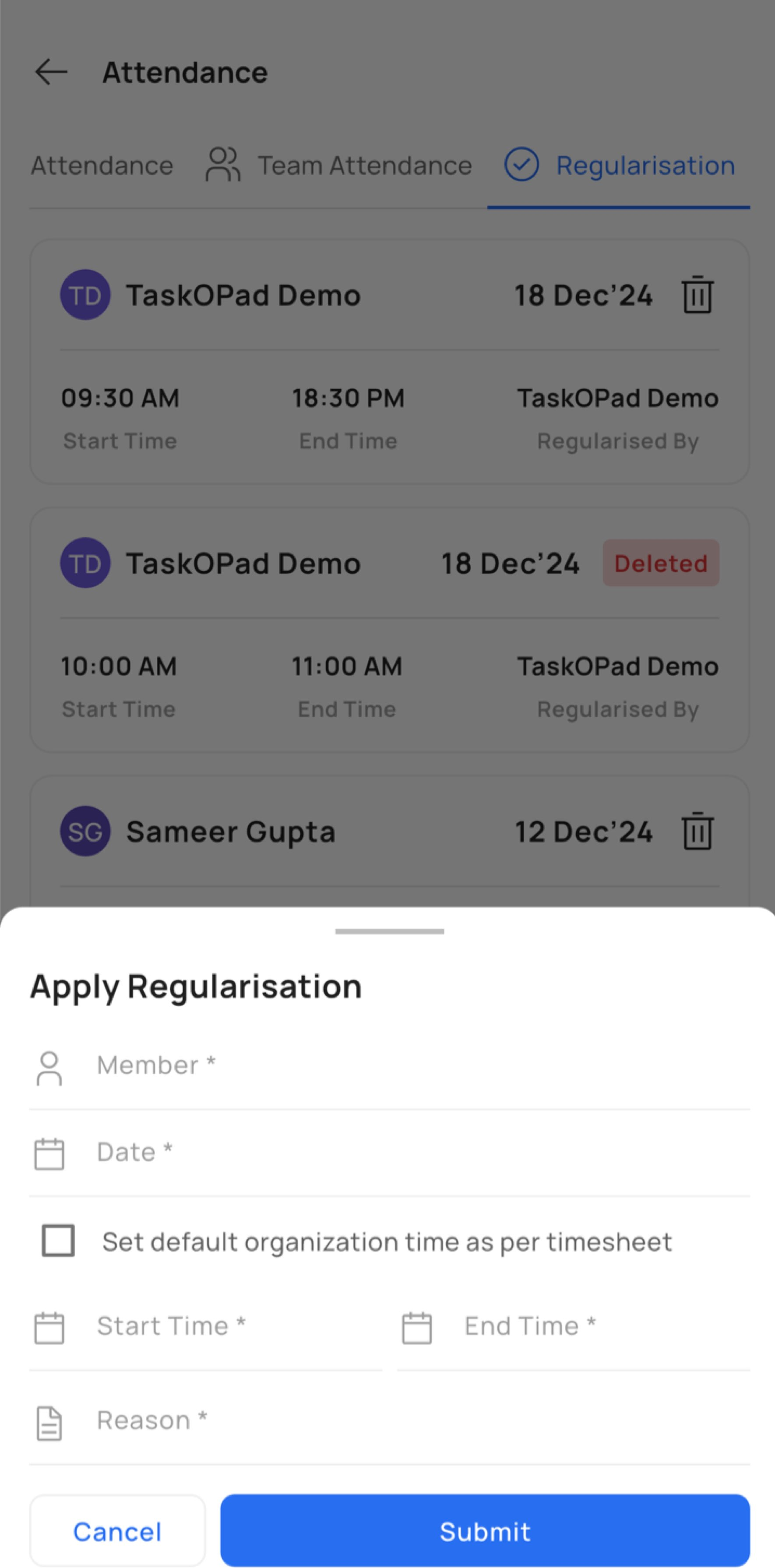Submit the regularisation request
This screenshot has width=775, height=1568.
pyautogui.click(x=485, y=1531)
